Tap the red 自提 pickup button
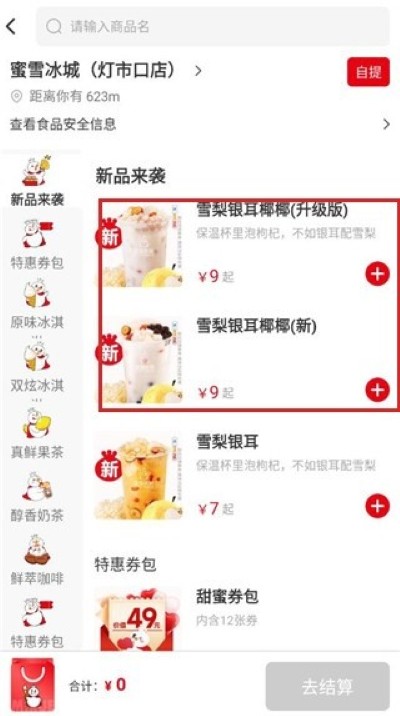The height and width of the screenshot is (716, 400). point(368,72)
